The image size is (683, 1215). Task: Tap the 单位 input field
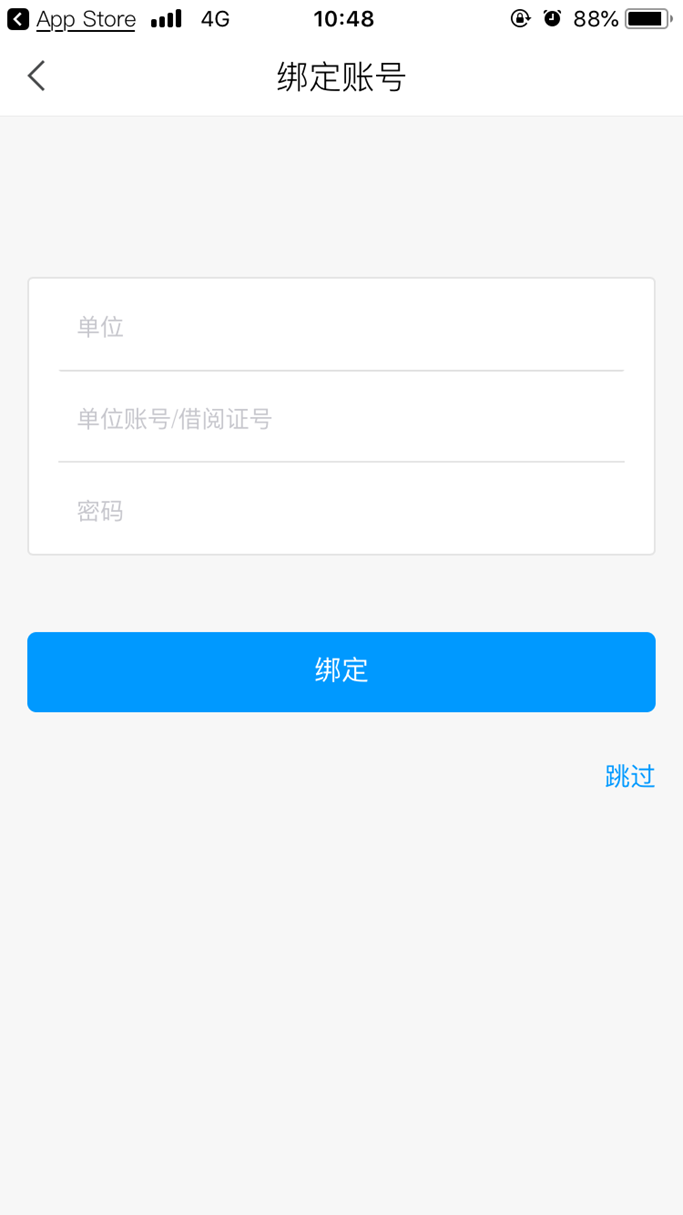(340, 327)
